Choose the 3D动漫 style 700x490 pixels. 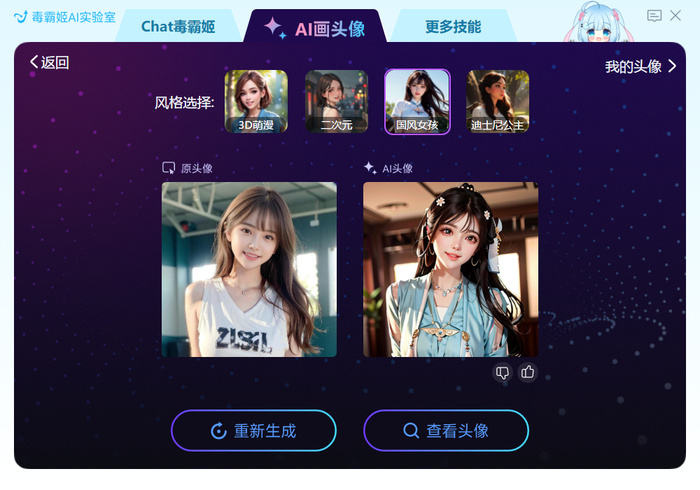[x=256, y=102]
